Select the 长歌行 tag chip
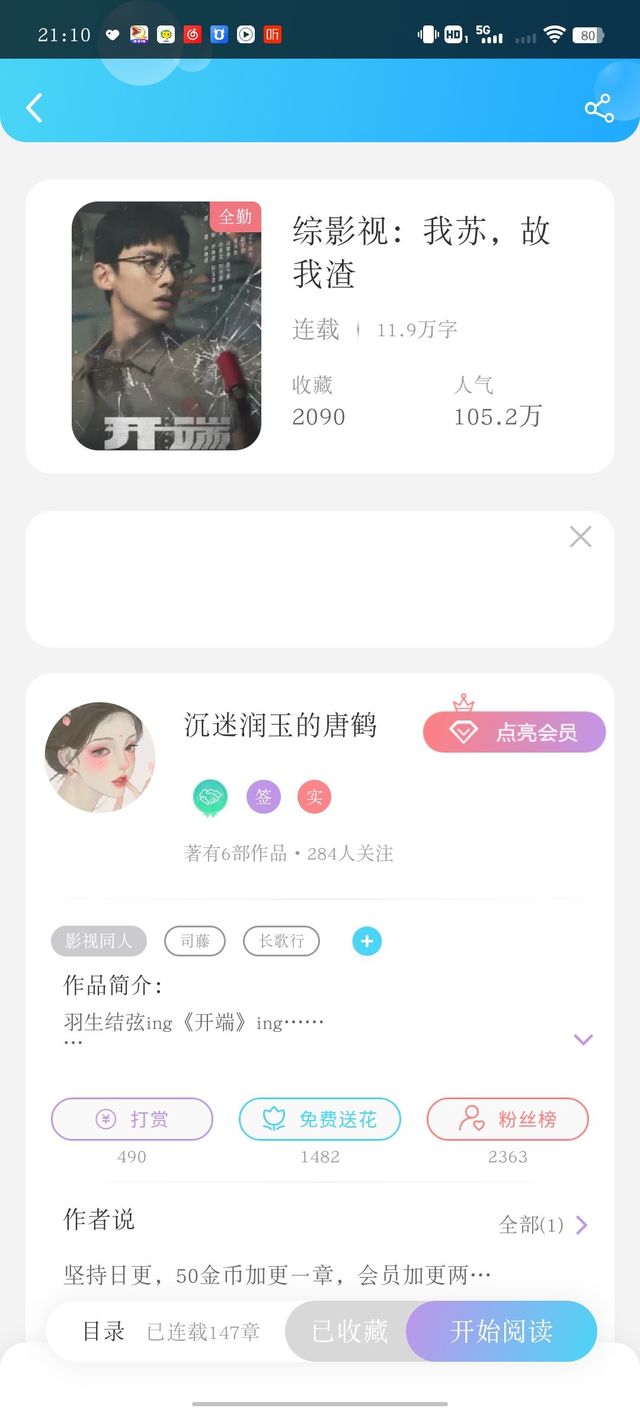This screenshot has height=1408, width=640. [x=281, y=941]
